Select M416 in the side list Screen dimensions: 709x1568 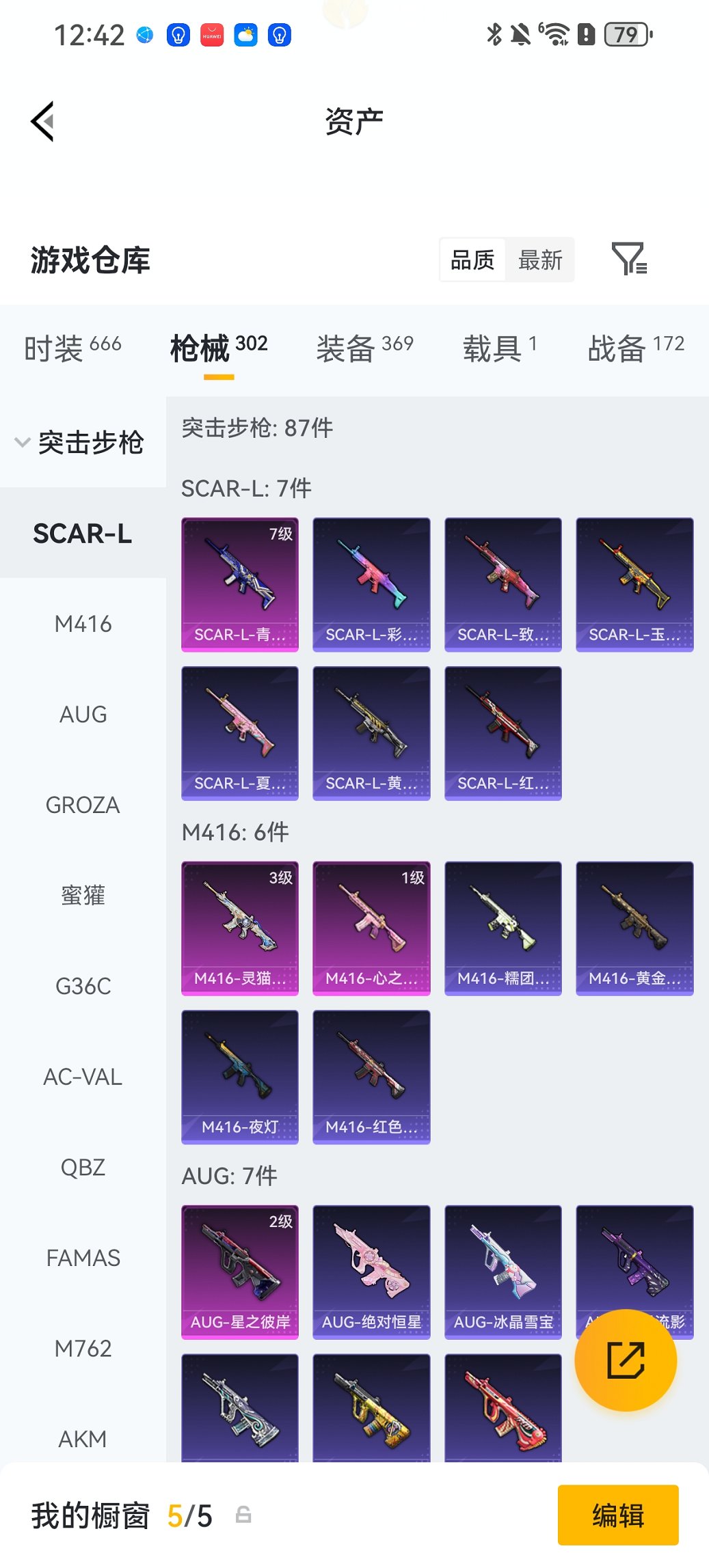pos(83,624)
